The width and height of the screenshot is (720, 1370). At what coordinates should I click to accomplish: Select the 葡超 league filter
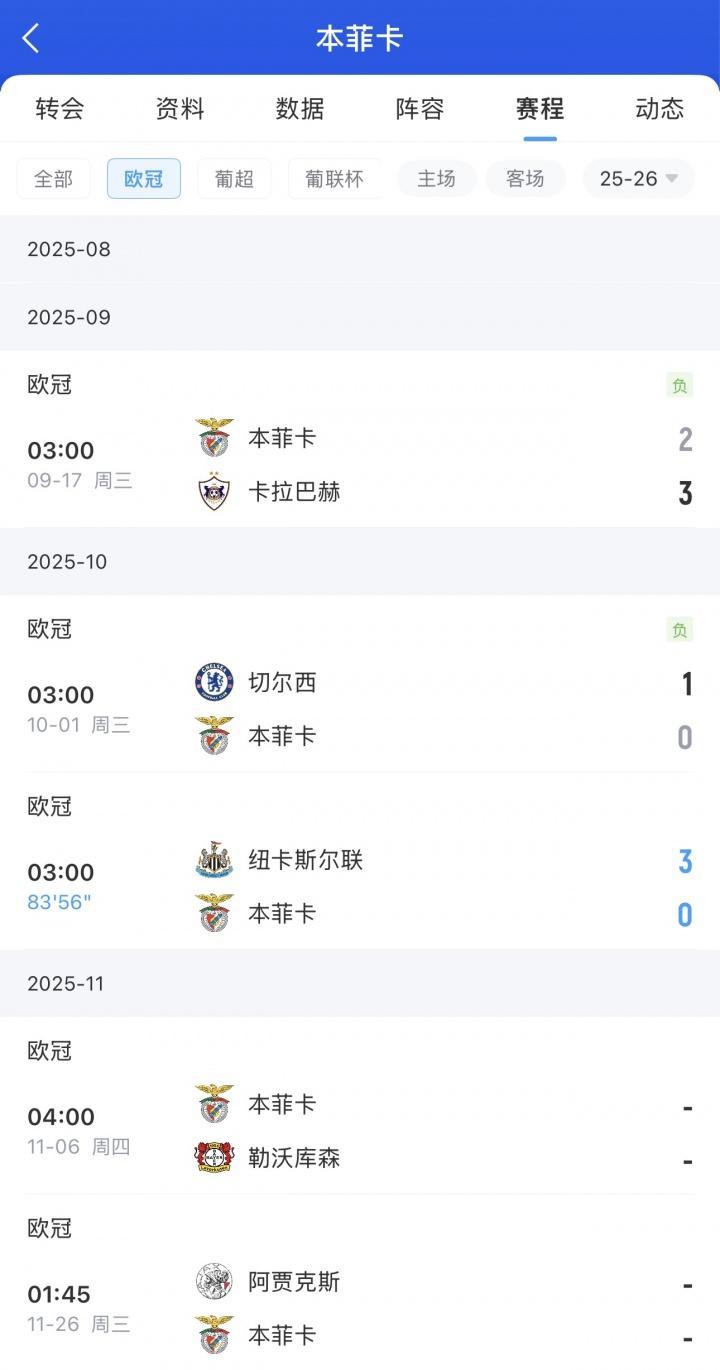(x=234, y=178)
